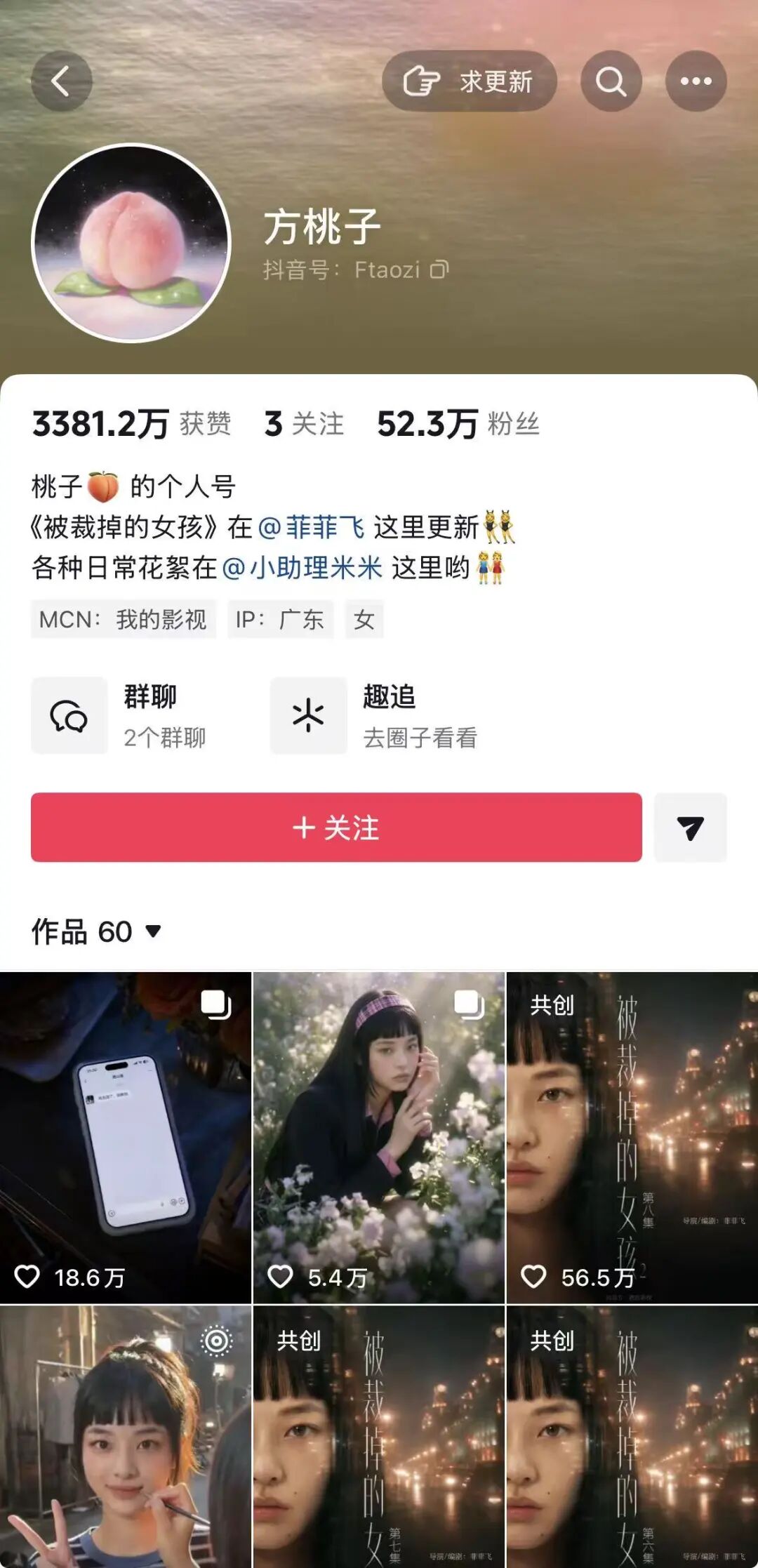Tap the send message arrow button

point(691,828)
